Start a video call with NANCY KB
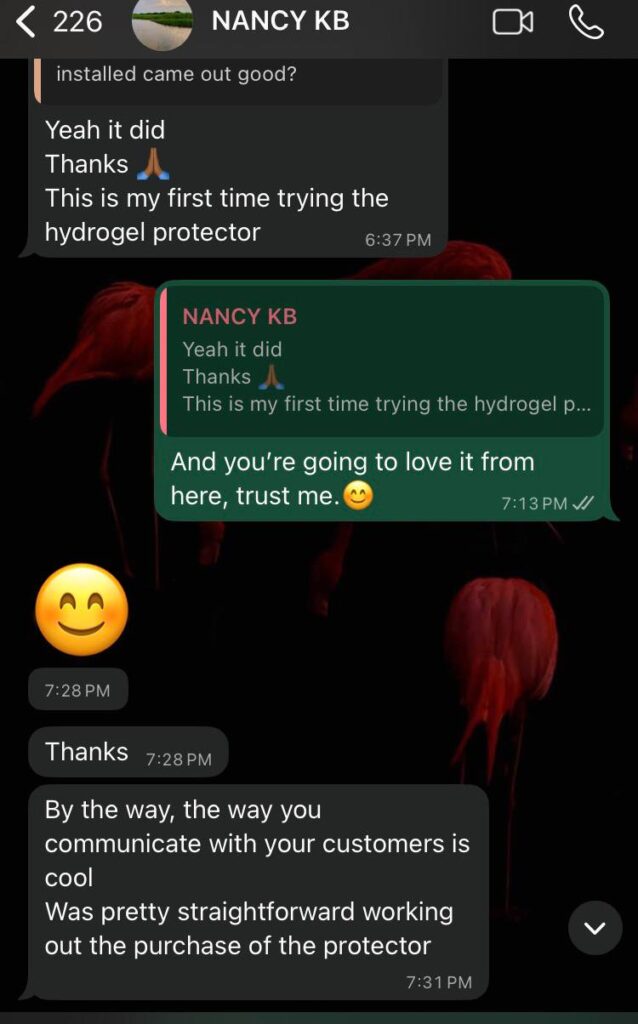This screenshot has height=1024, width=638. pyautogui.click(x=513, y=22)
